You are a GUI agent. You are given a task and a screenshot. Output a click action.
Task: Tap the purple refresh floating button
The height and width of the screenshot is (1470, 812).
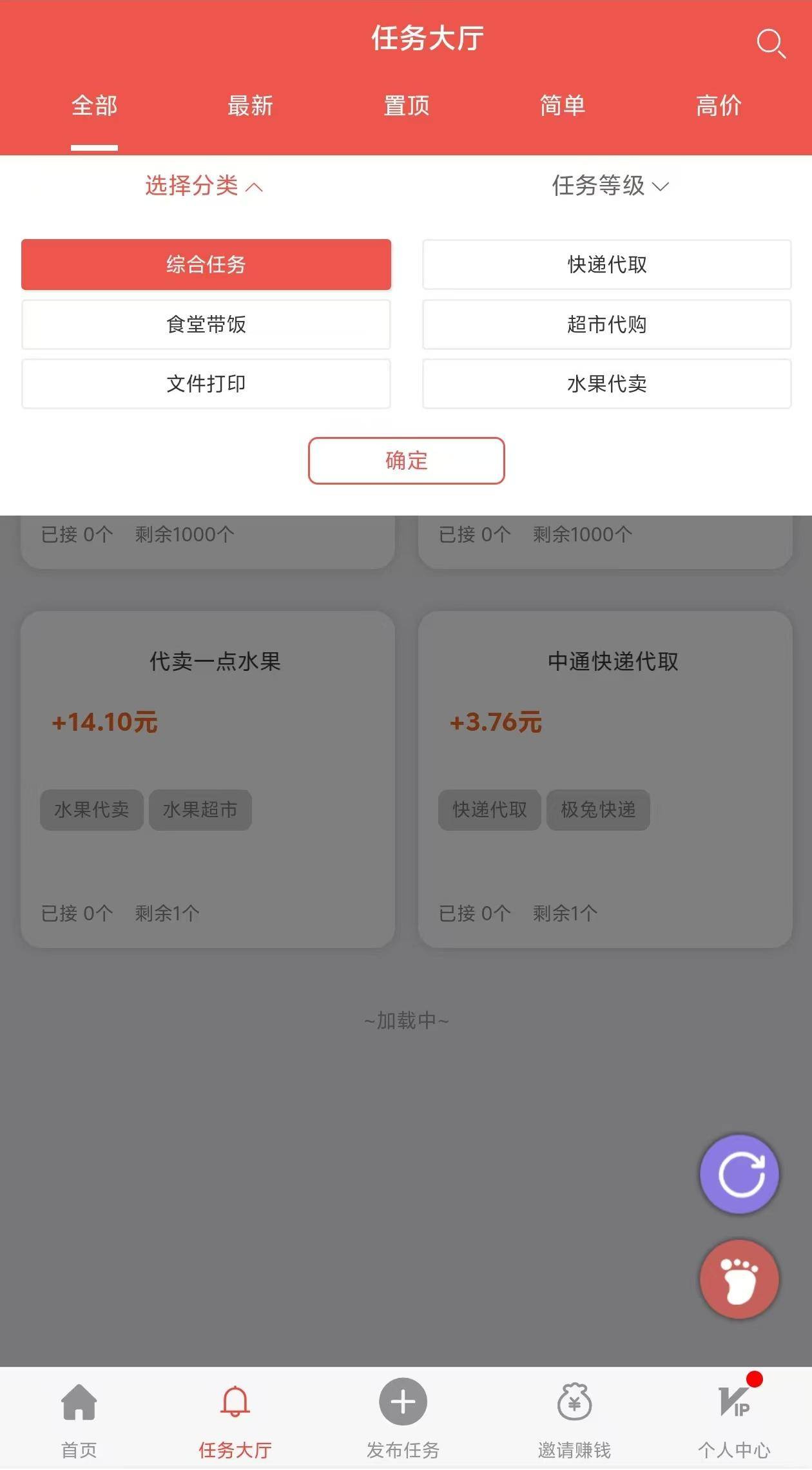[739, 1174]
